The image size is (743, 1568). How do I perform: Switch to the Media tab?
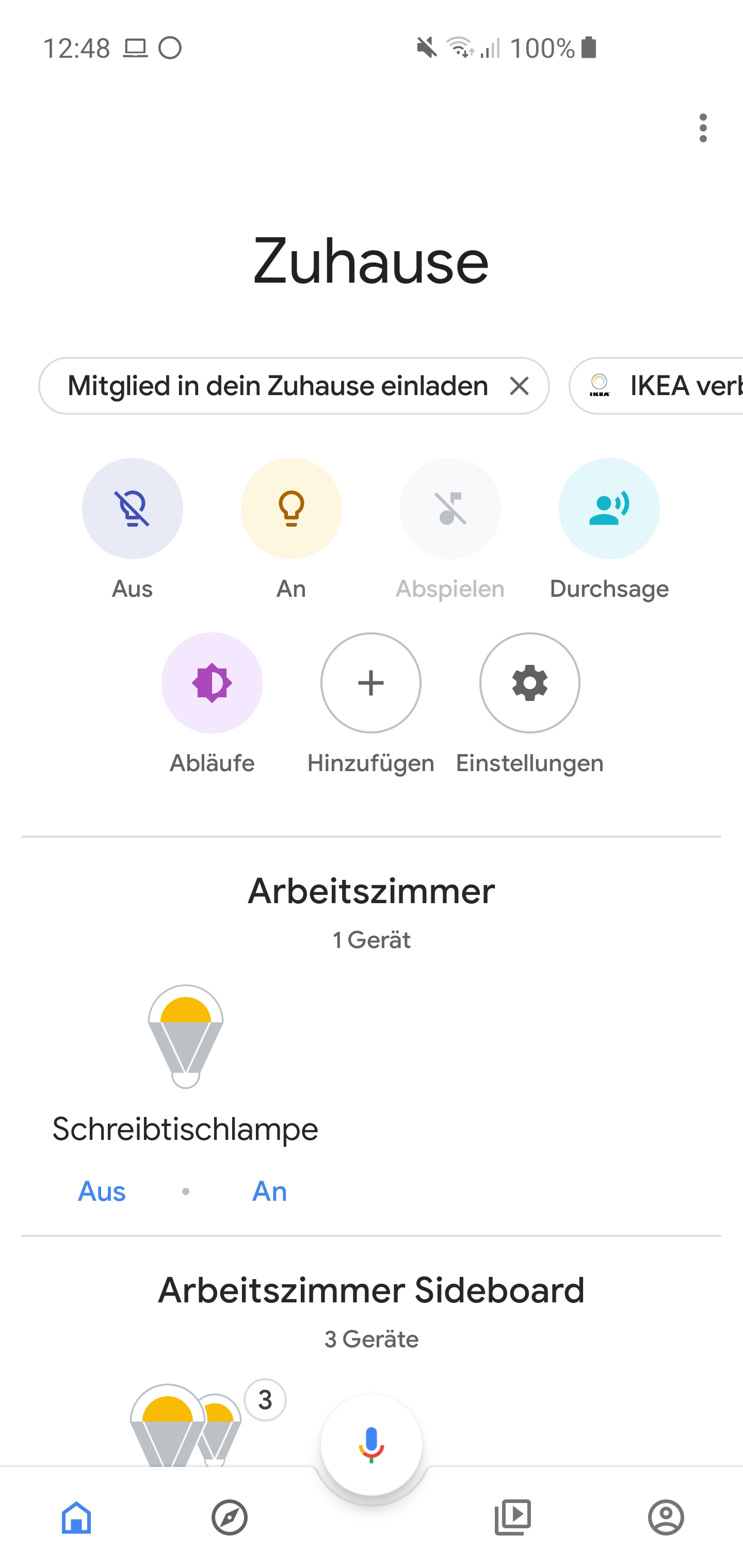[x=513, y=1517]
